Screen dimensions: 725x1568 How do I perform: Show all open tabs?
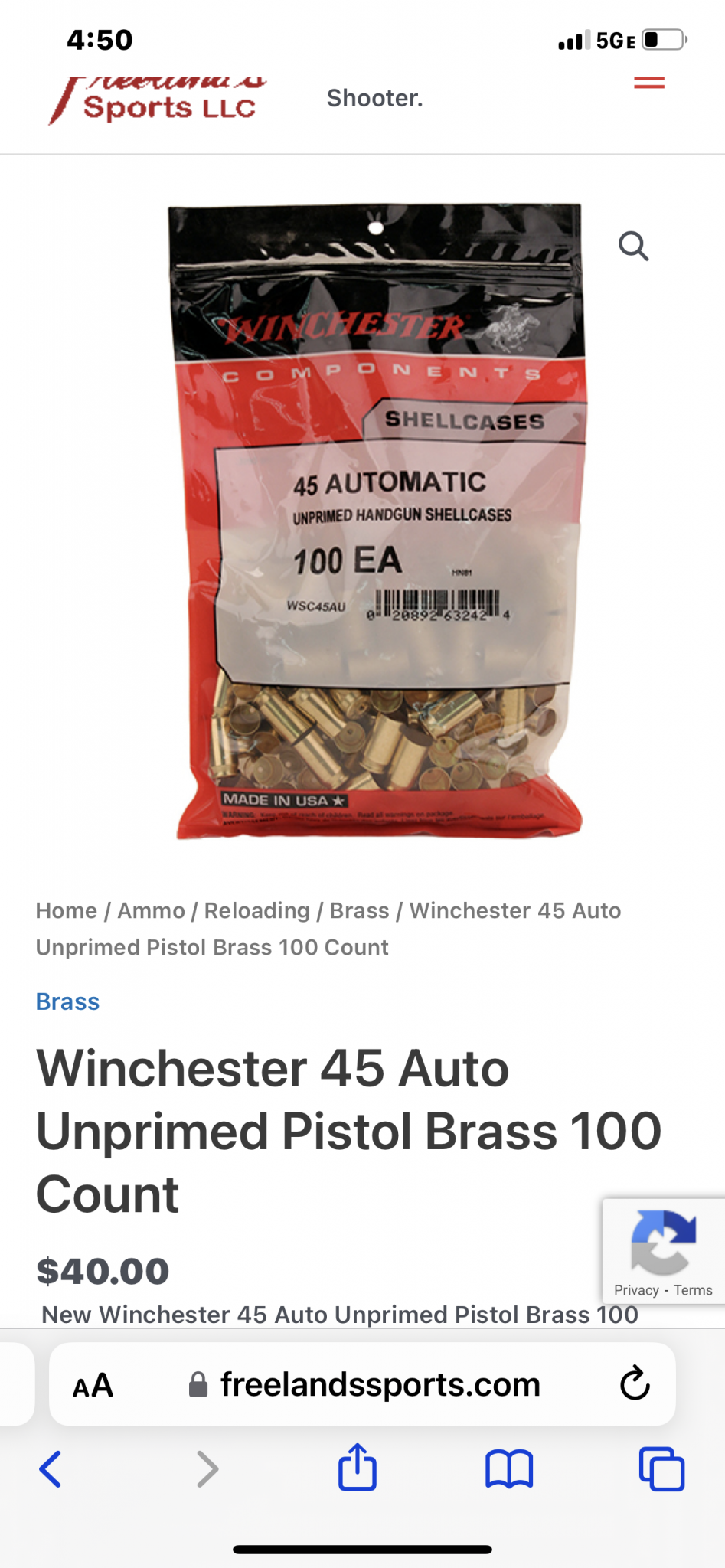pyautogui.click(x=661, y=1468)
